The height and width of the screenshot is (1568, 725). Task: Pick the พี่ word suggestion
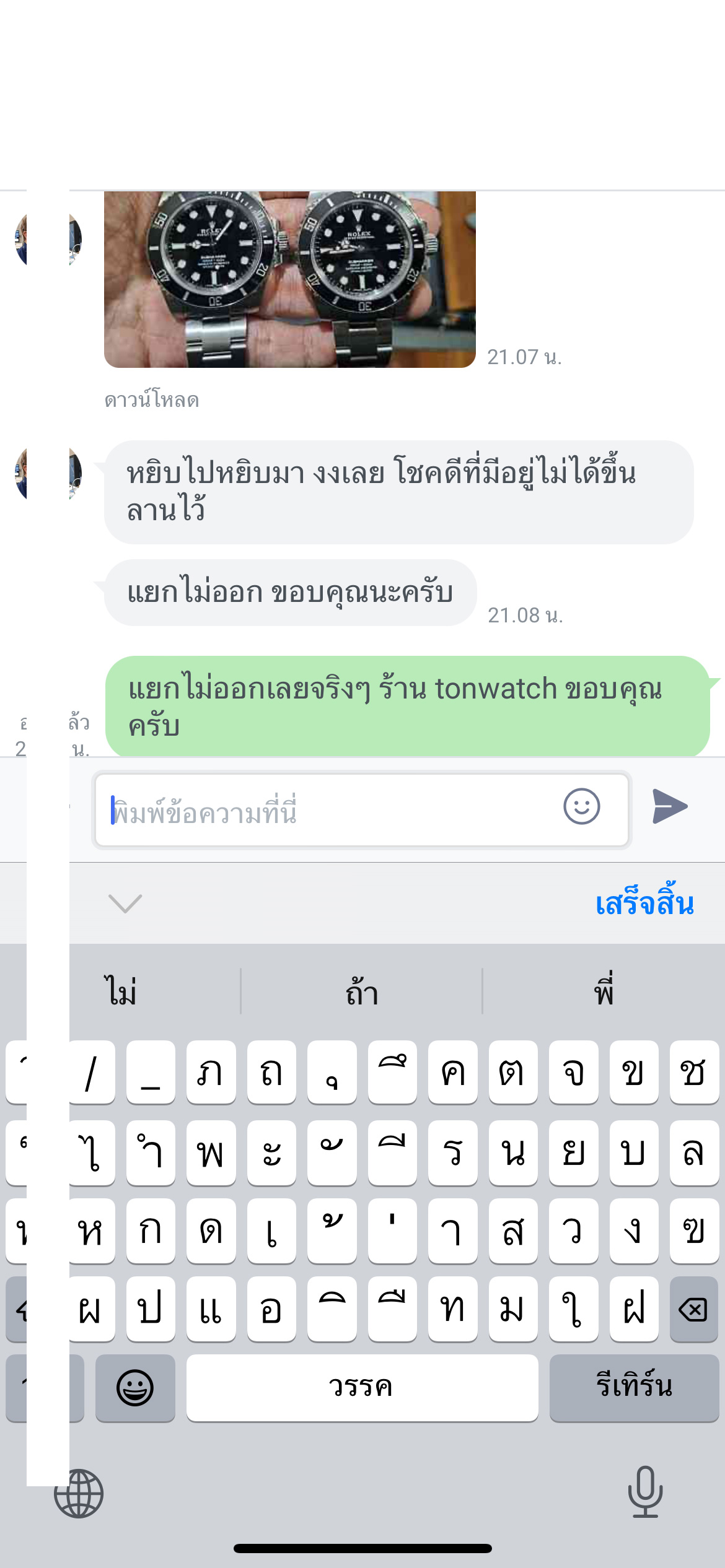pos(604,991)
